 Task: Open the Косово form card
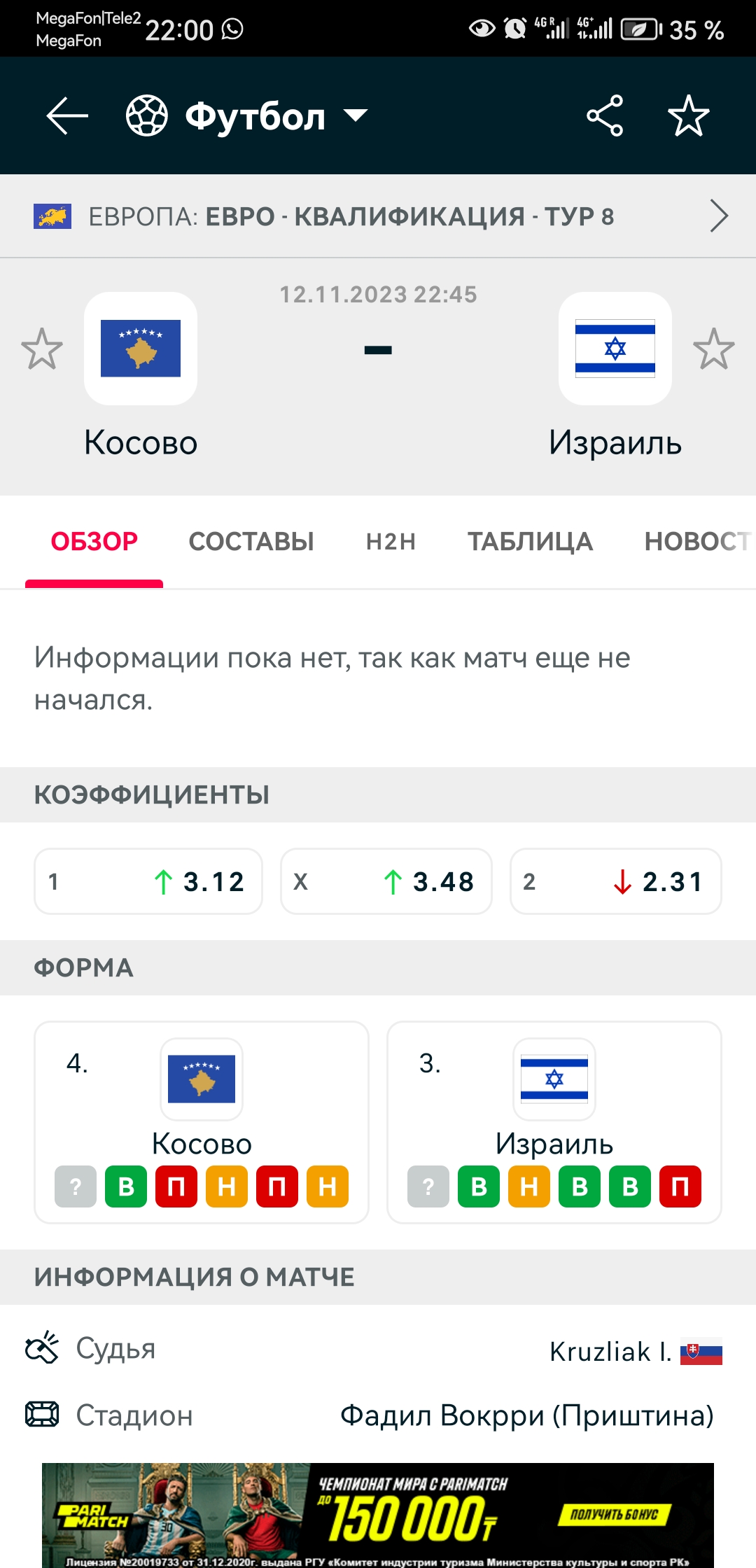click(x=202, y=1122)
